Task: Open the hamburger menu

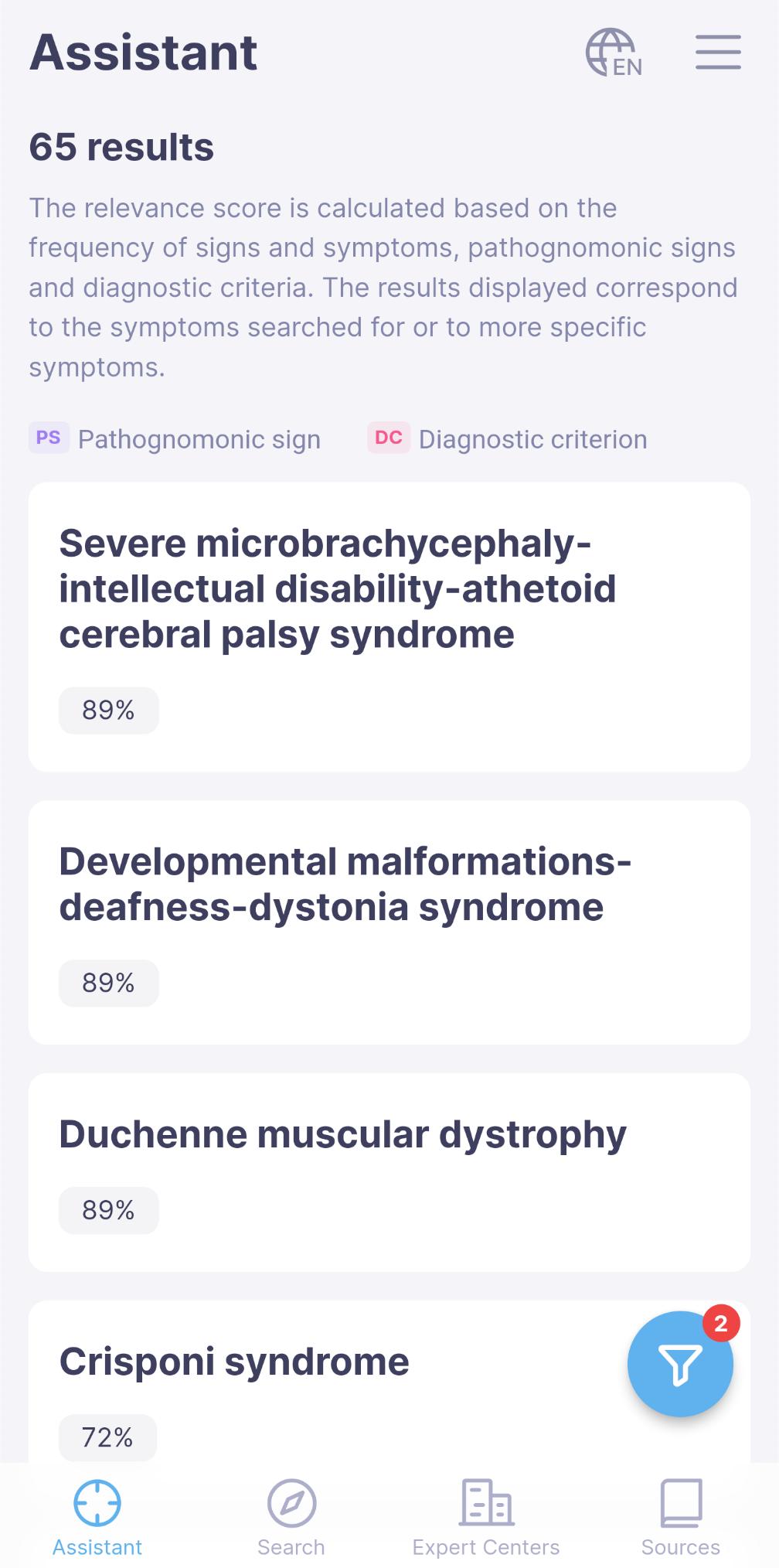Action: tap(718, 53)
